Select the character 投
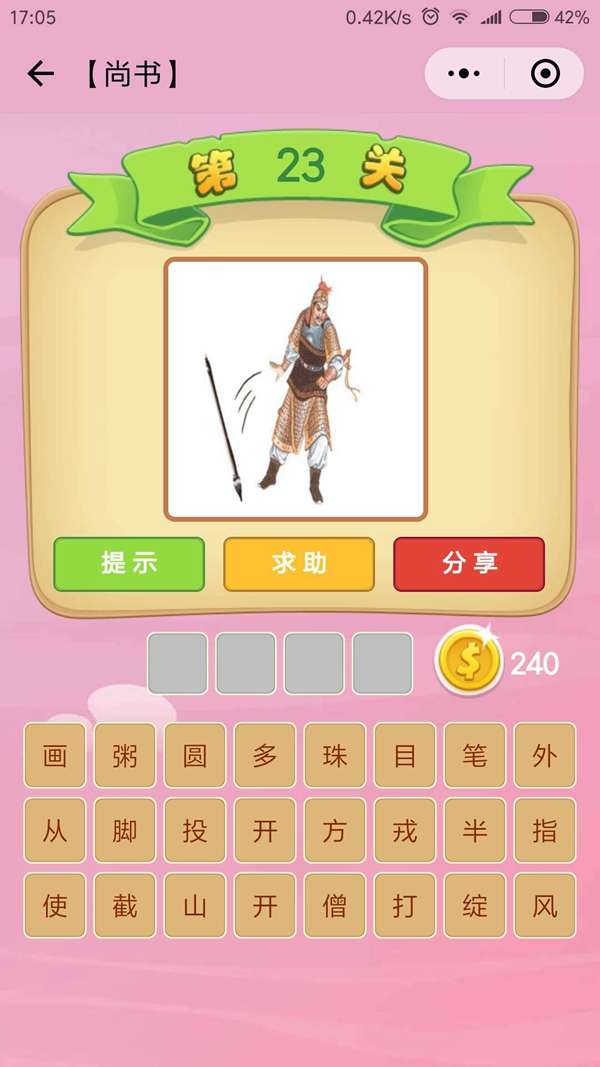This screenshot has height=1067, width=600. 195,830
